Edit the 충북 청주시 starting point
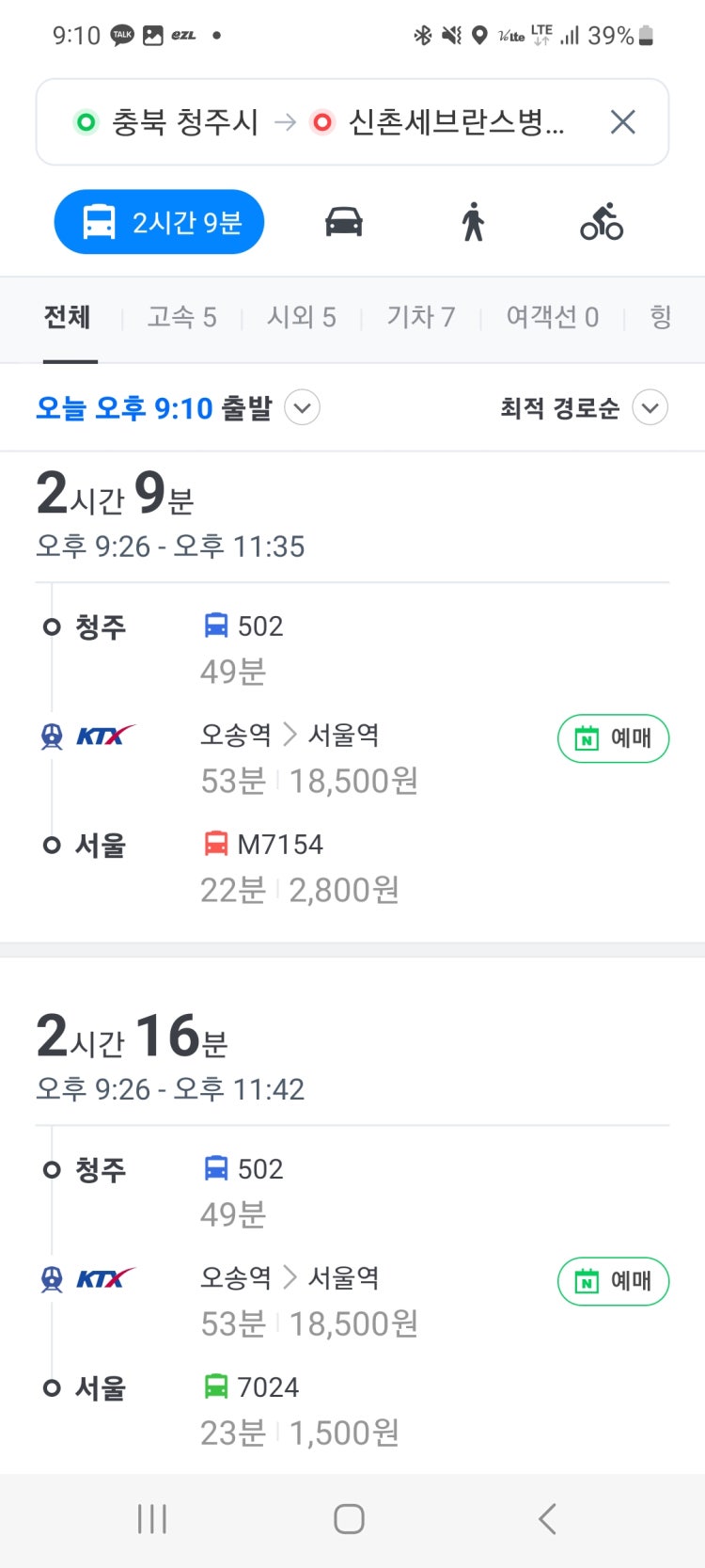705x1568 pixels. tap(166, 122)
